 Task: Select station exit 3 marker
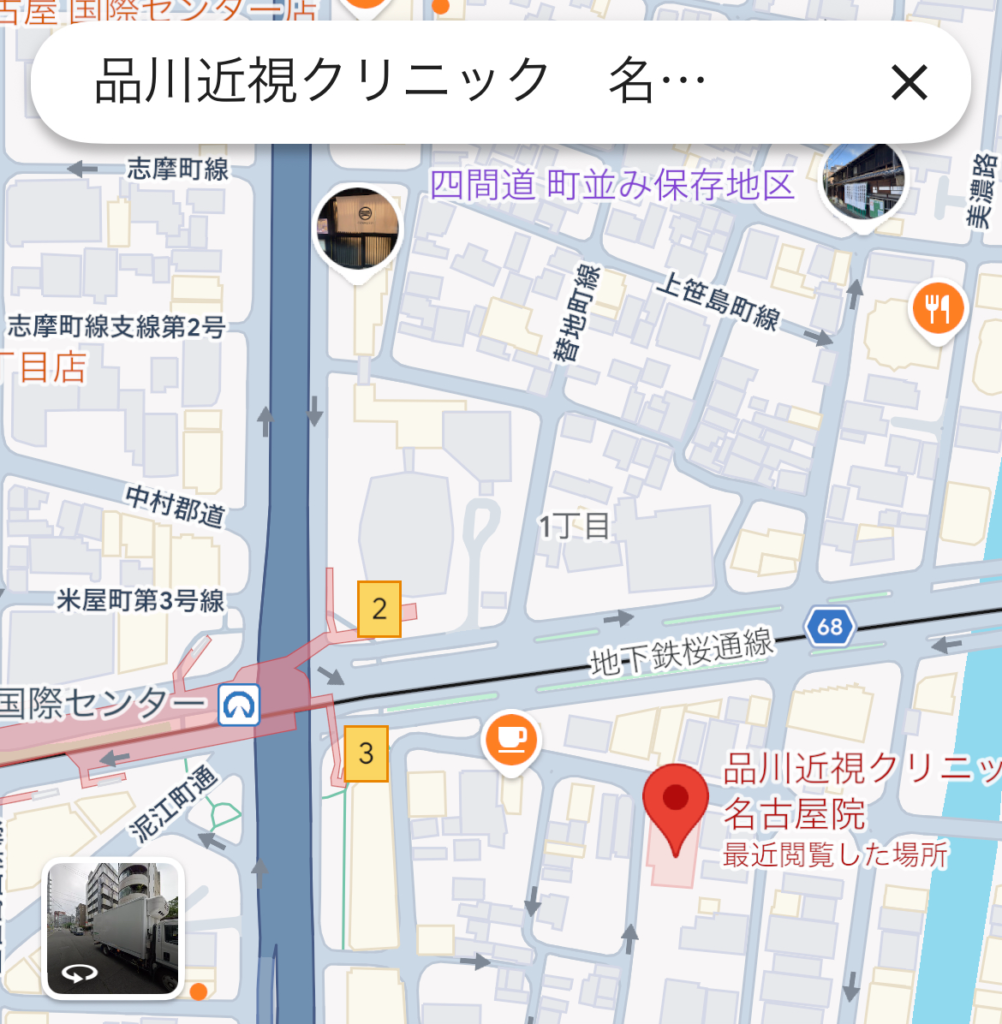366,752
